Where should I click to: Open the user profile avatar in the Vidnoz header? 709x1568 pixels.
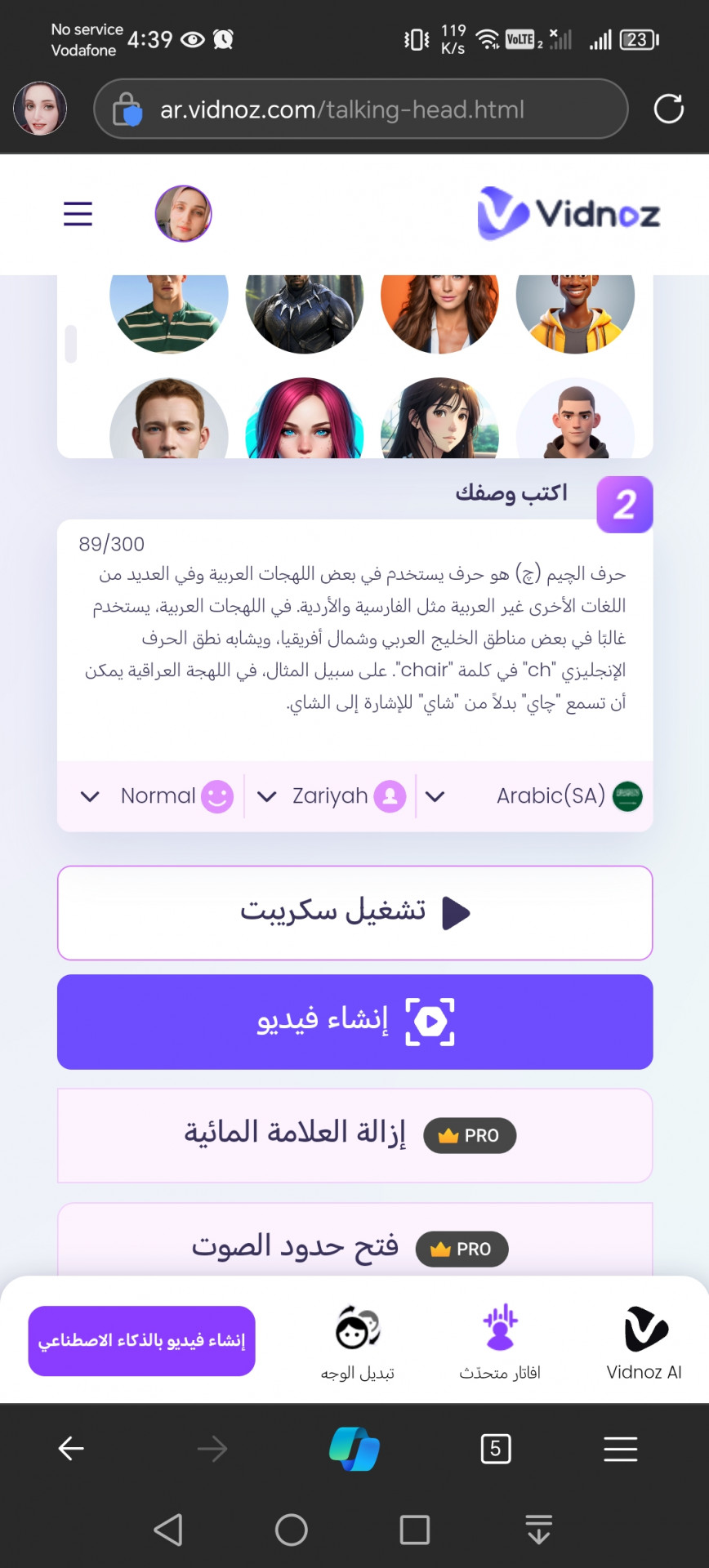click(183, 214)
